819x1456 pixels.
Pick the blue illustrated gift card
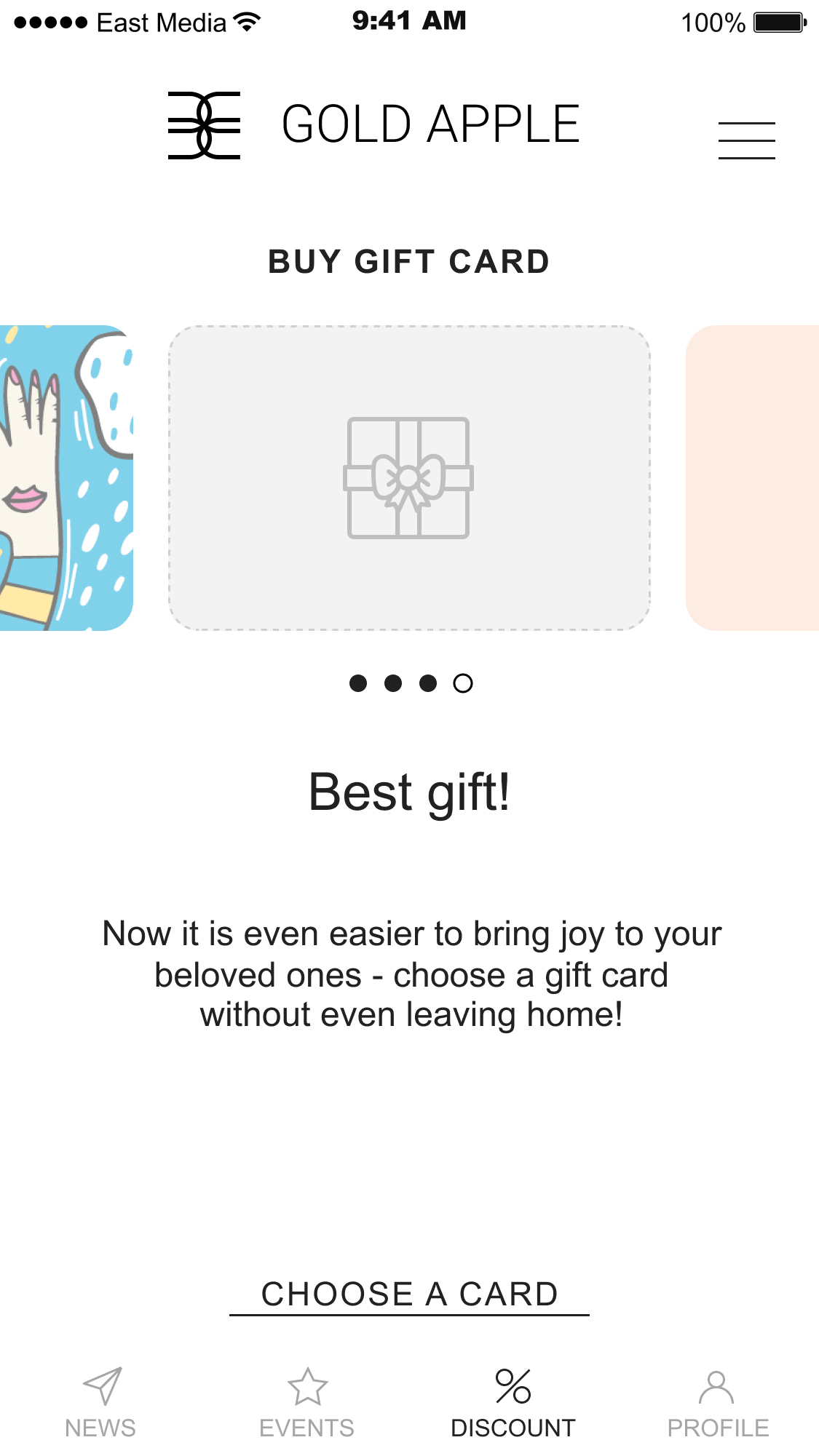[x=66, y=478]
